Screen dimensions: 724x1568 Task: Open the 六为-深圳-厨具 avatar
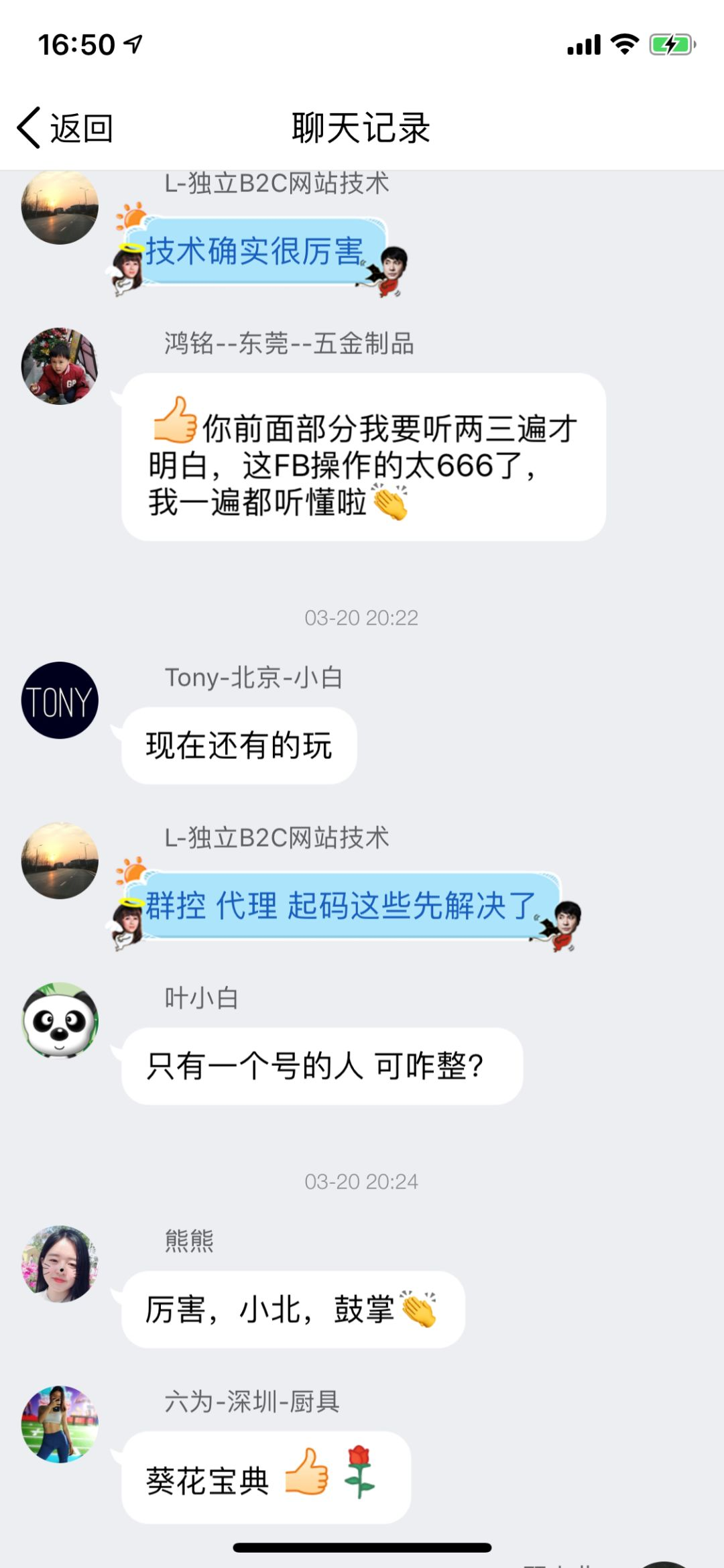(60, 1424)
